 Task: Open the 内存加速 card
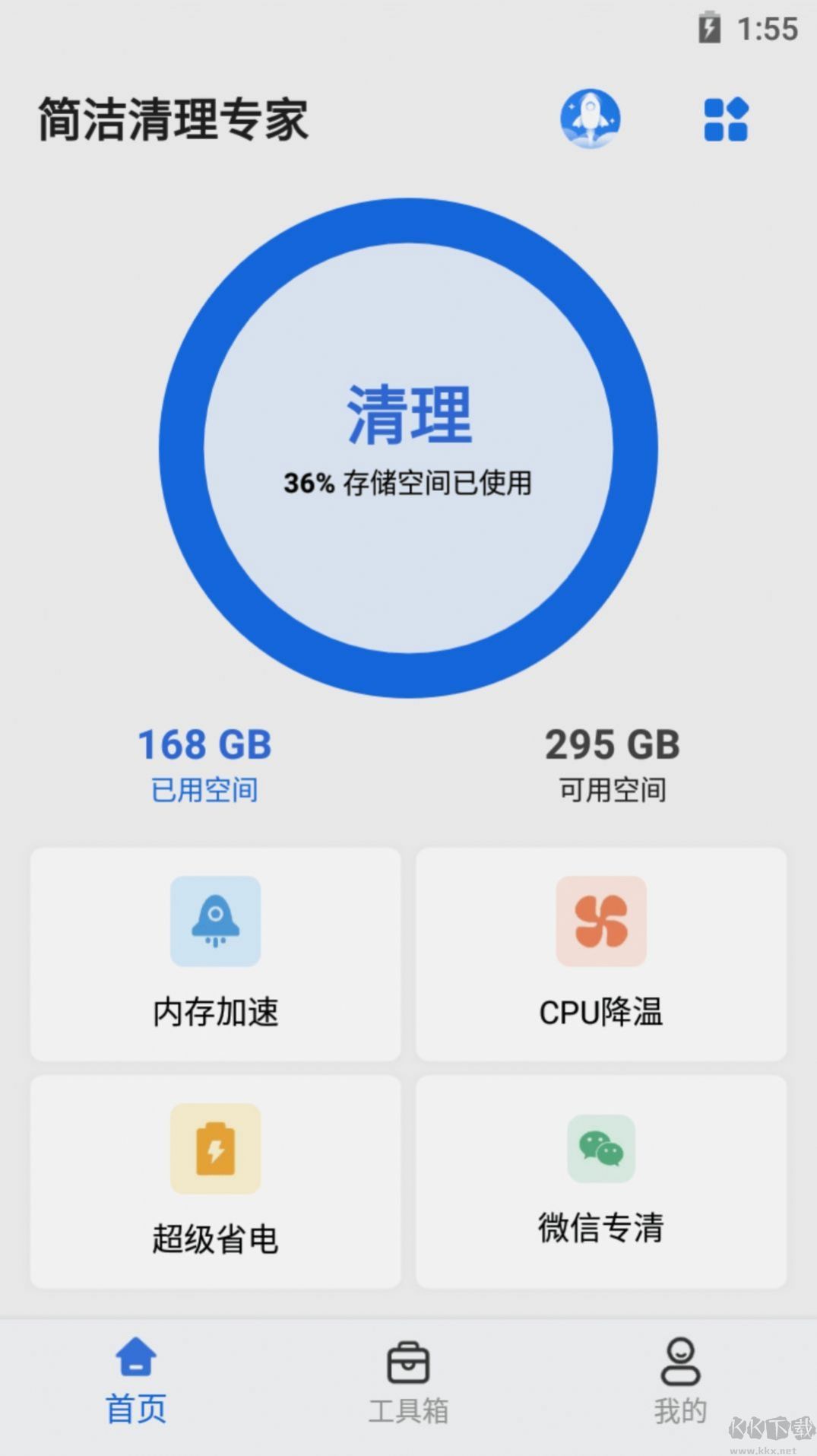point(215,954)
